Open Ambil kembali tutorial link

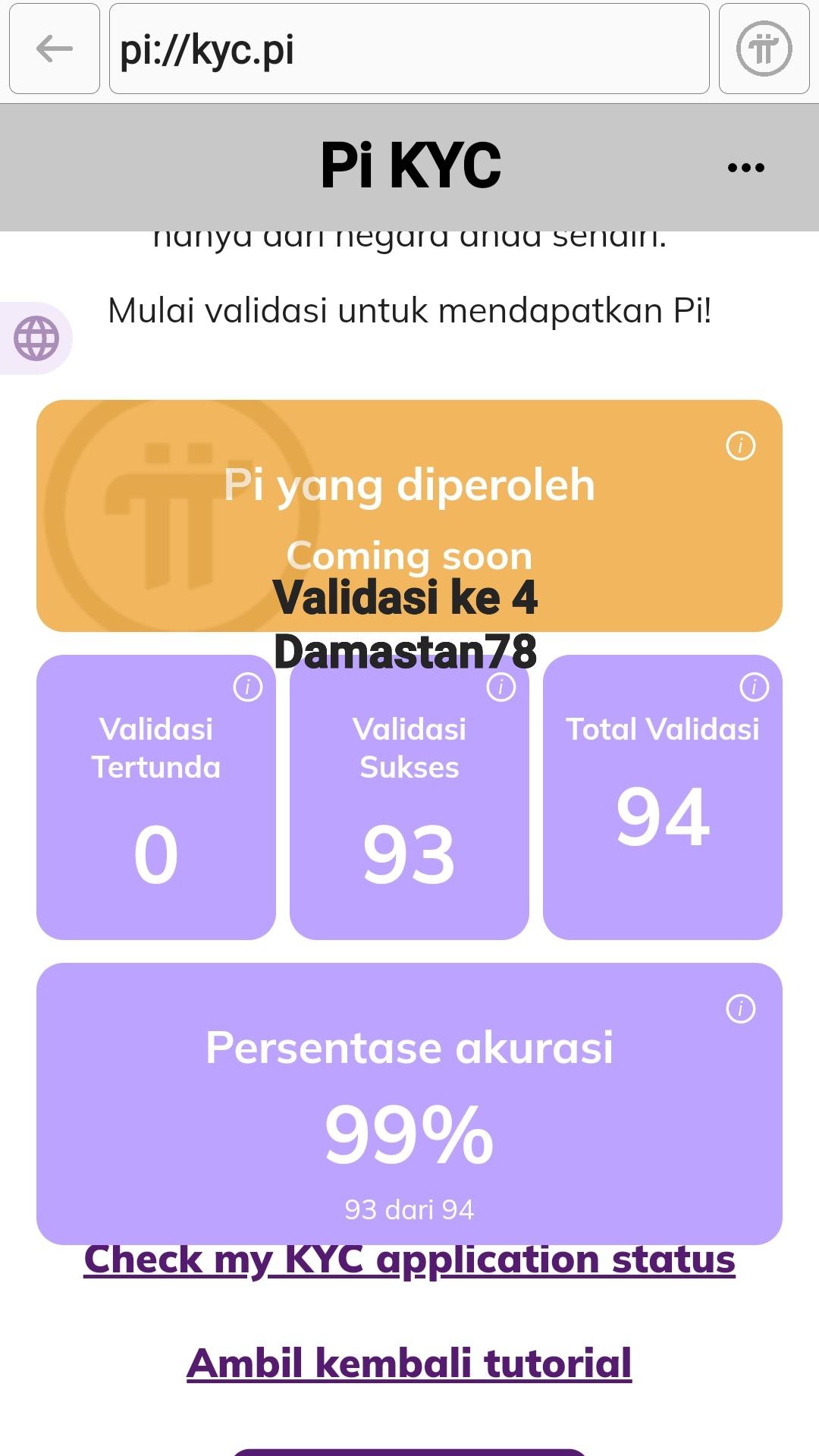click(409, 1363)
